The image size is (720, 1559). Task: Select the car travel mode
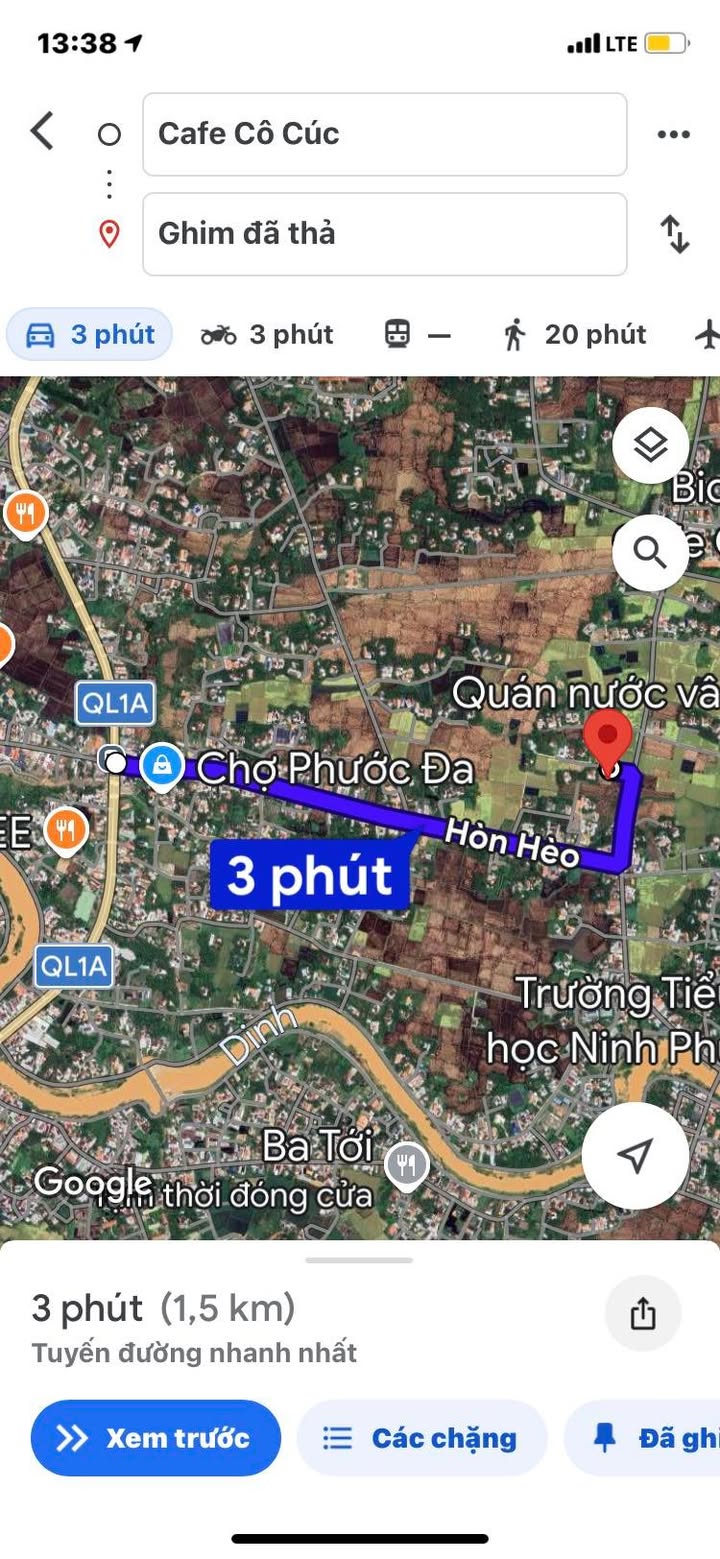(x=90, y=335)
